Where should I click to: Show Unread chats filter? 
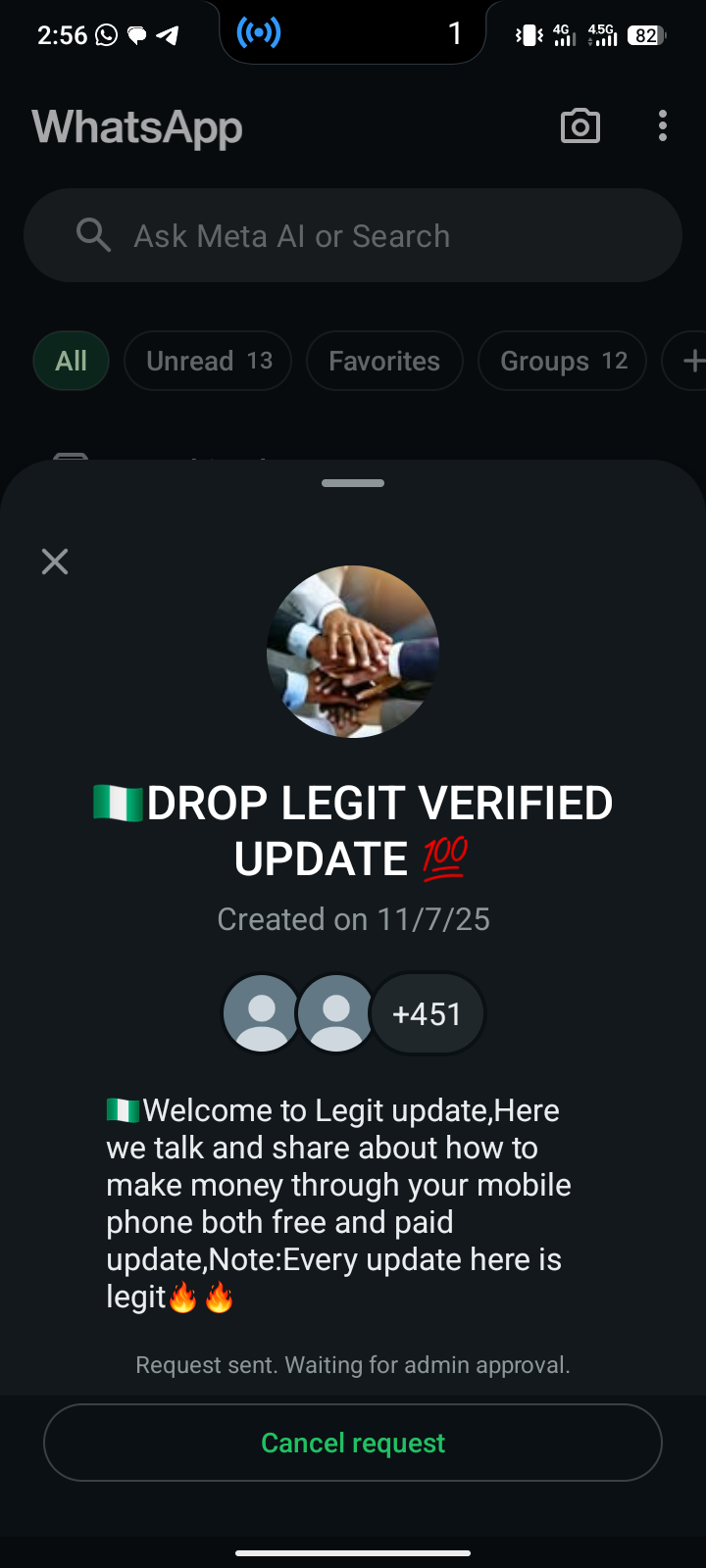coord(208,362)
